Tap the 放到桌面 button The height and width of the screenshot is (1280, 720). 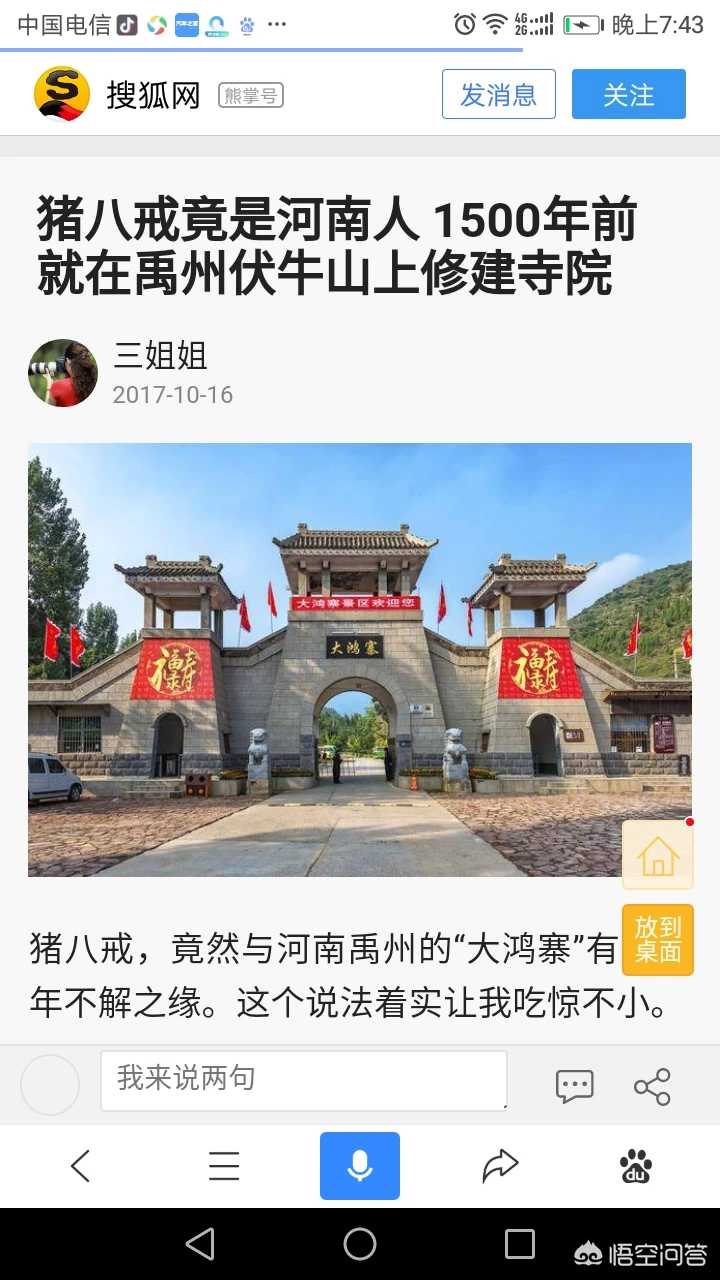pos(657,940)
